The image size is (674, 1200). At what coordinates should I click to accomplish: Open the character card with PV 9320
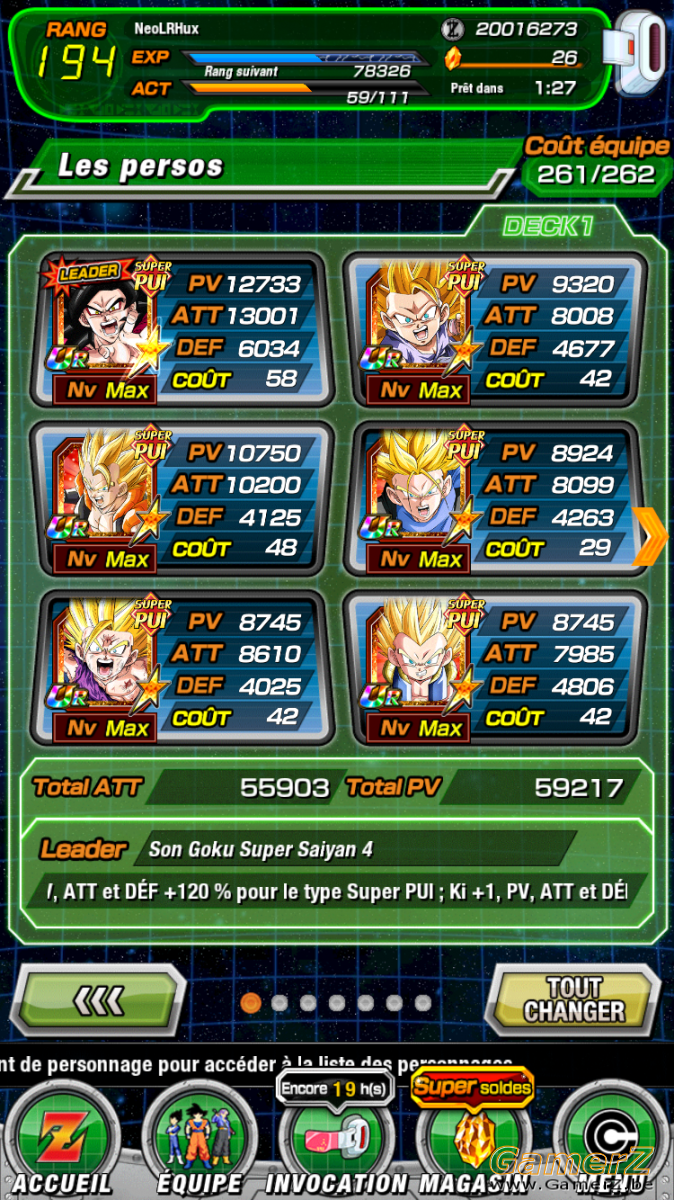493,330
